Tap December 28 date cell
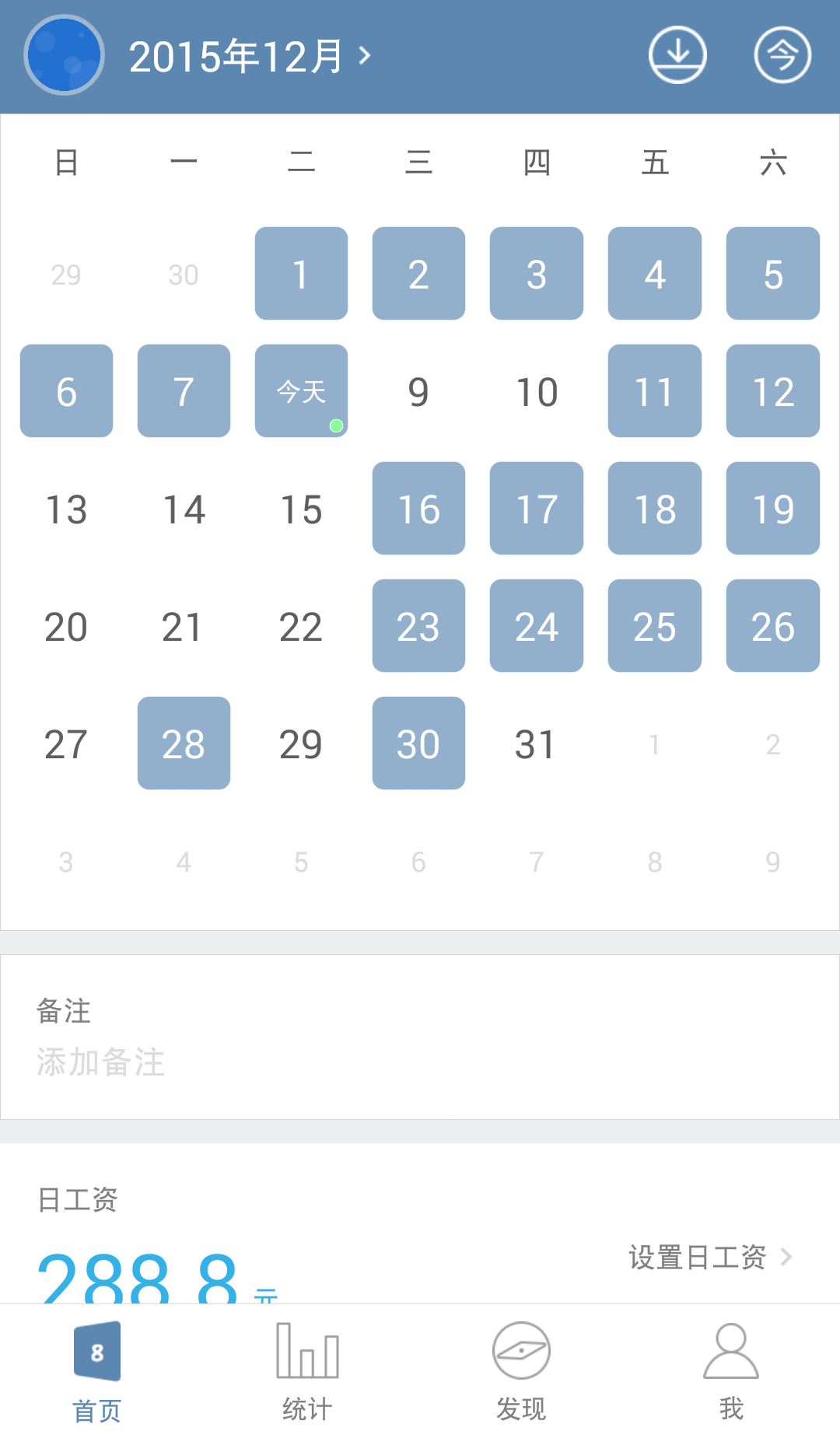Screen dimensions: 840x1431 tap(184, 744)
